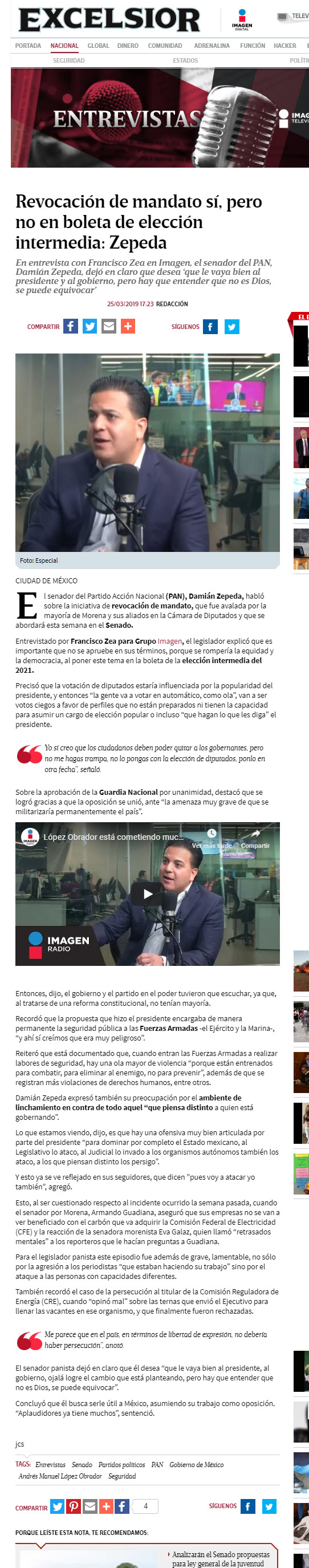Open the DINERO section

point(128,46)
